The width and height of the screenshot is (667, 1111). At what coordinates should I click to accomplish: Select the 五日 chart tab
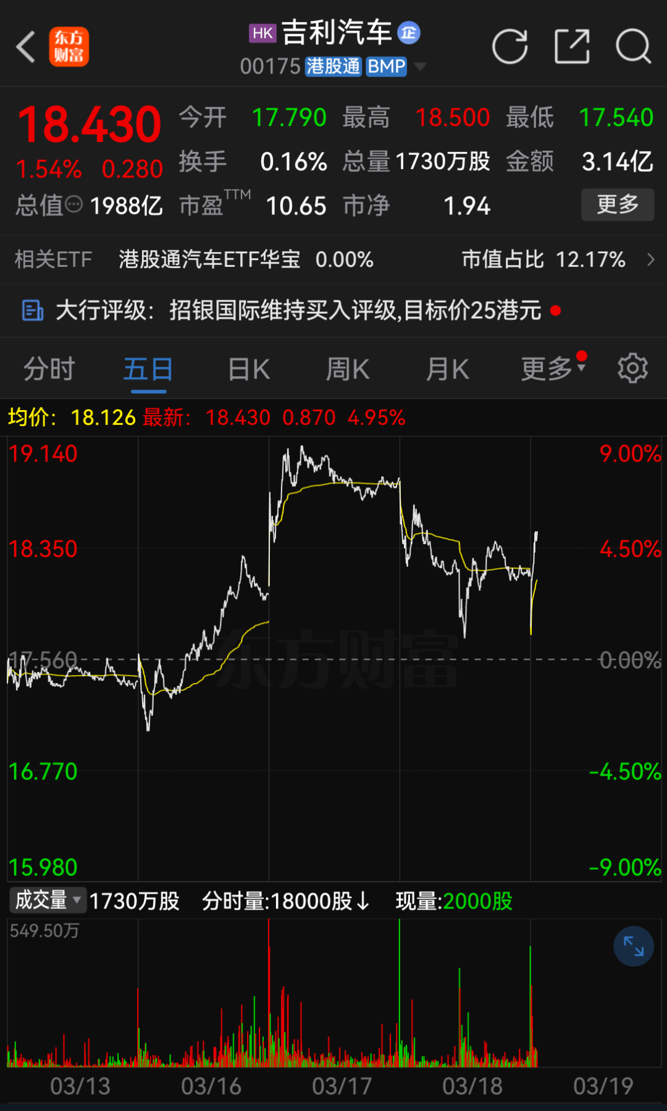(148, 368)
